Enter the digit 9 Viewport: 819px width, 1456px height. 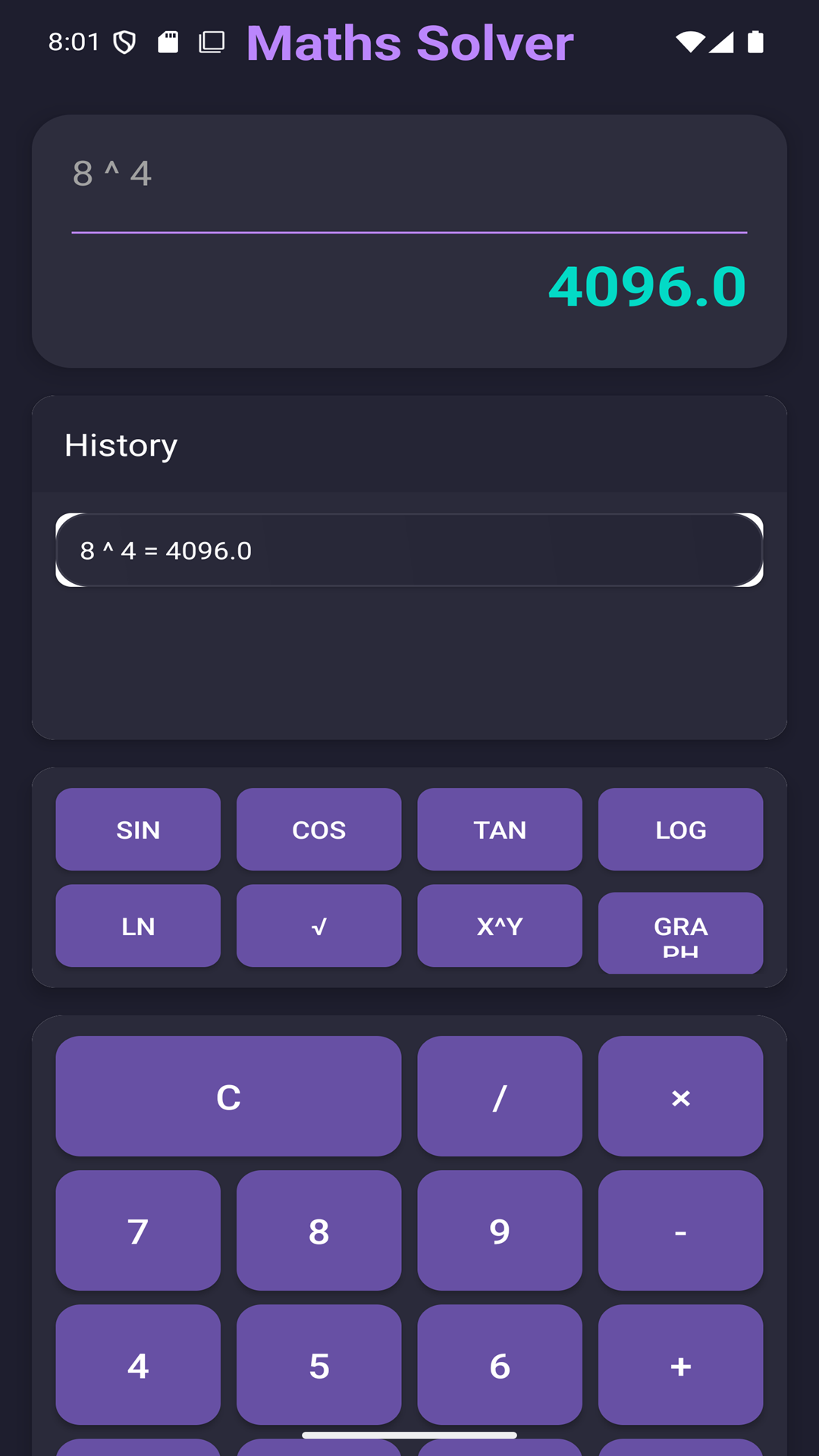click(500, 1231)
